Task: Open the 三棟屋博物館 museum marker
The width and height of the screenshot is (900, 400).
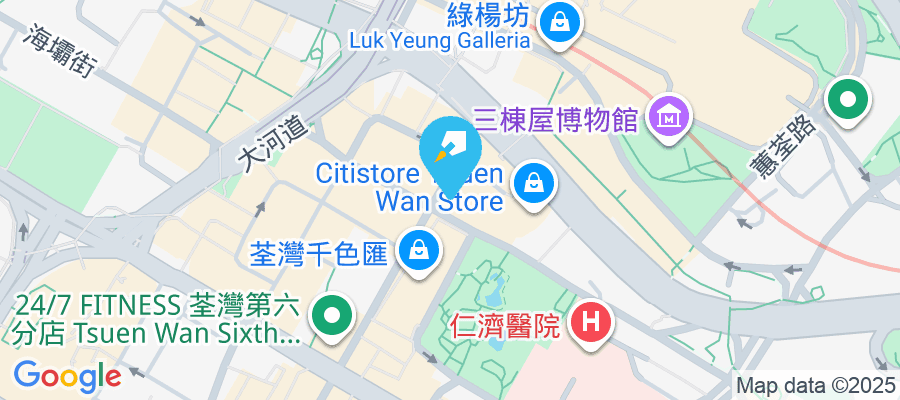Action: click(x=667, y=119)
